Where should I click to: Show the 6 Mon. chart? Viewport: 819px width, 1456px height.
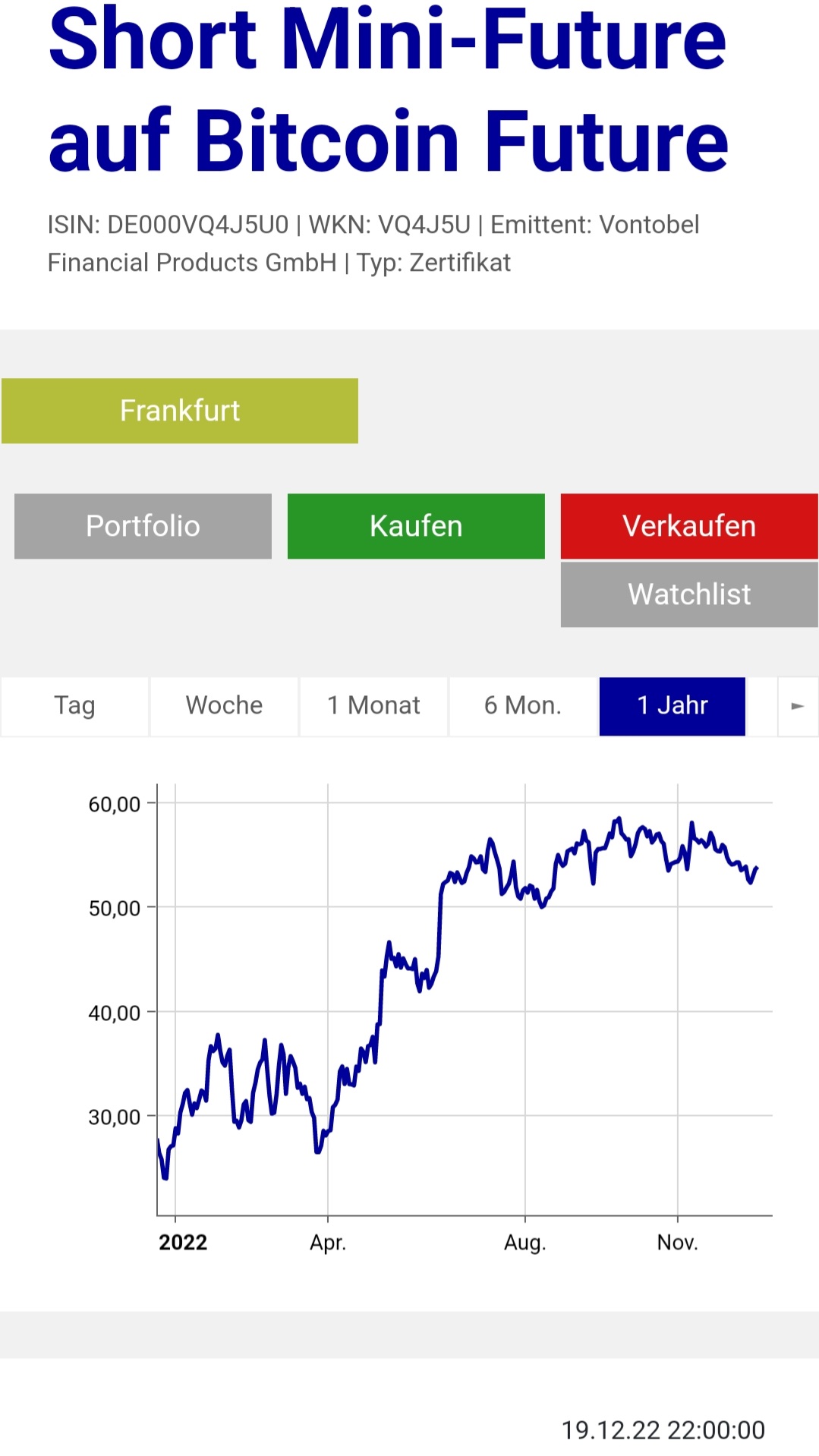point(523,706)
